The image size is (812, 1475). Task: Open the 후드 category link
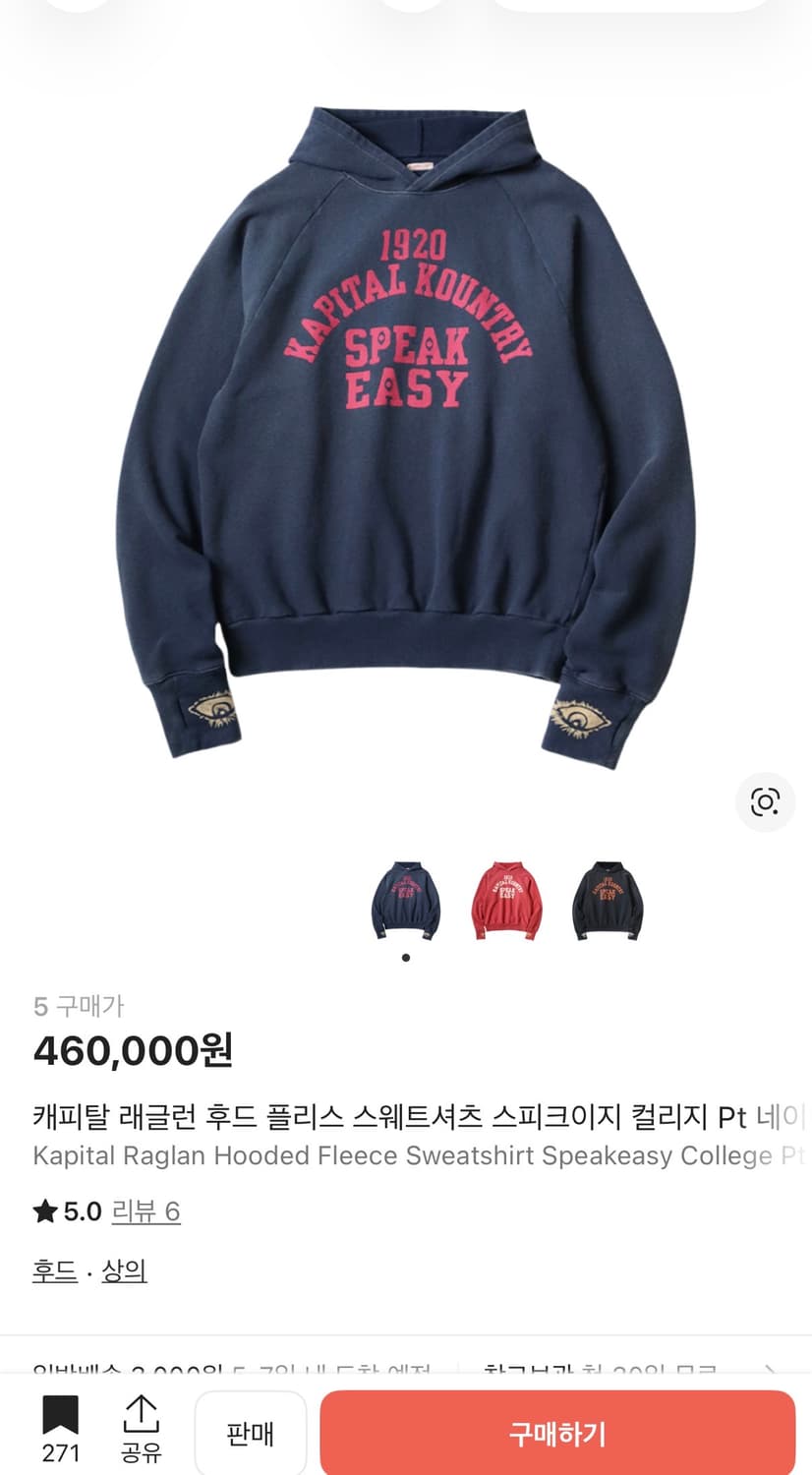(54, 1270)
